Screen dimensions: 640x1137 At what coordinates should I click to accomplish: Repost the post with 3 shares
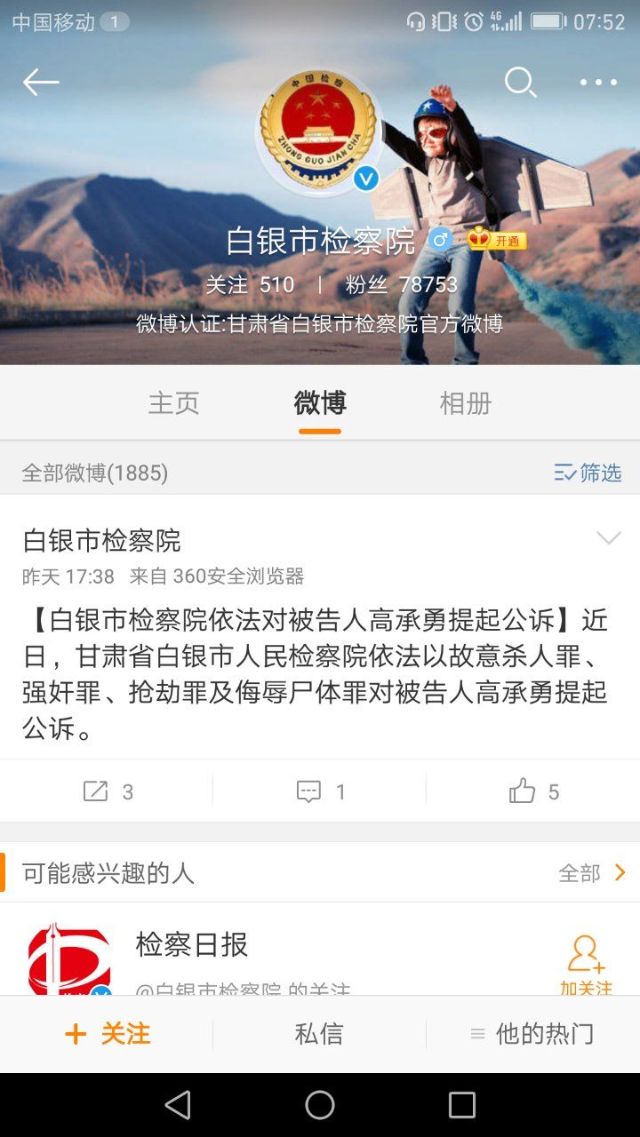click(107, 792)
